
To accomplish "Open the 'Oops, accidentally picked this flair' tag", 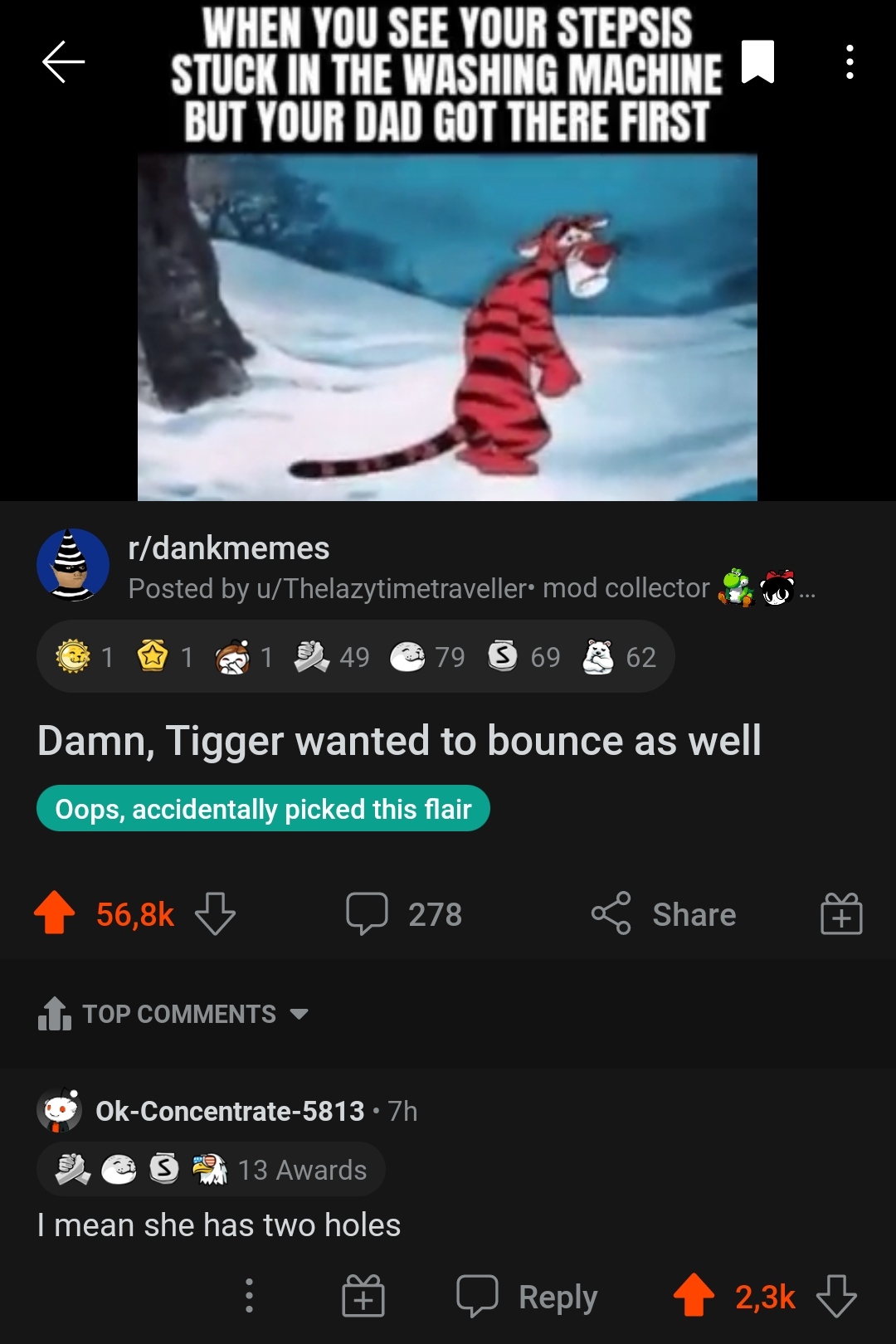I will click(x=263, y=809).
